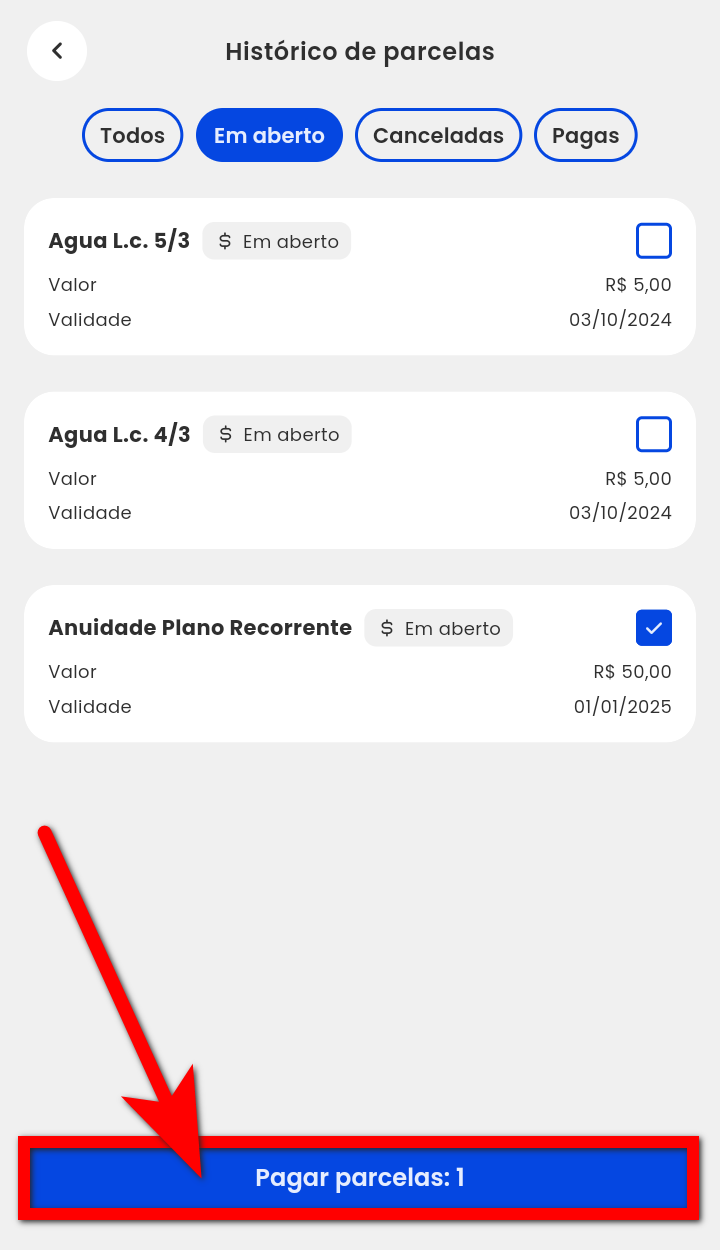Switch to the Todos filter
The image size is (720, 1250).
(x=132, y=135)
